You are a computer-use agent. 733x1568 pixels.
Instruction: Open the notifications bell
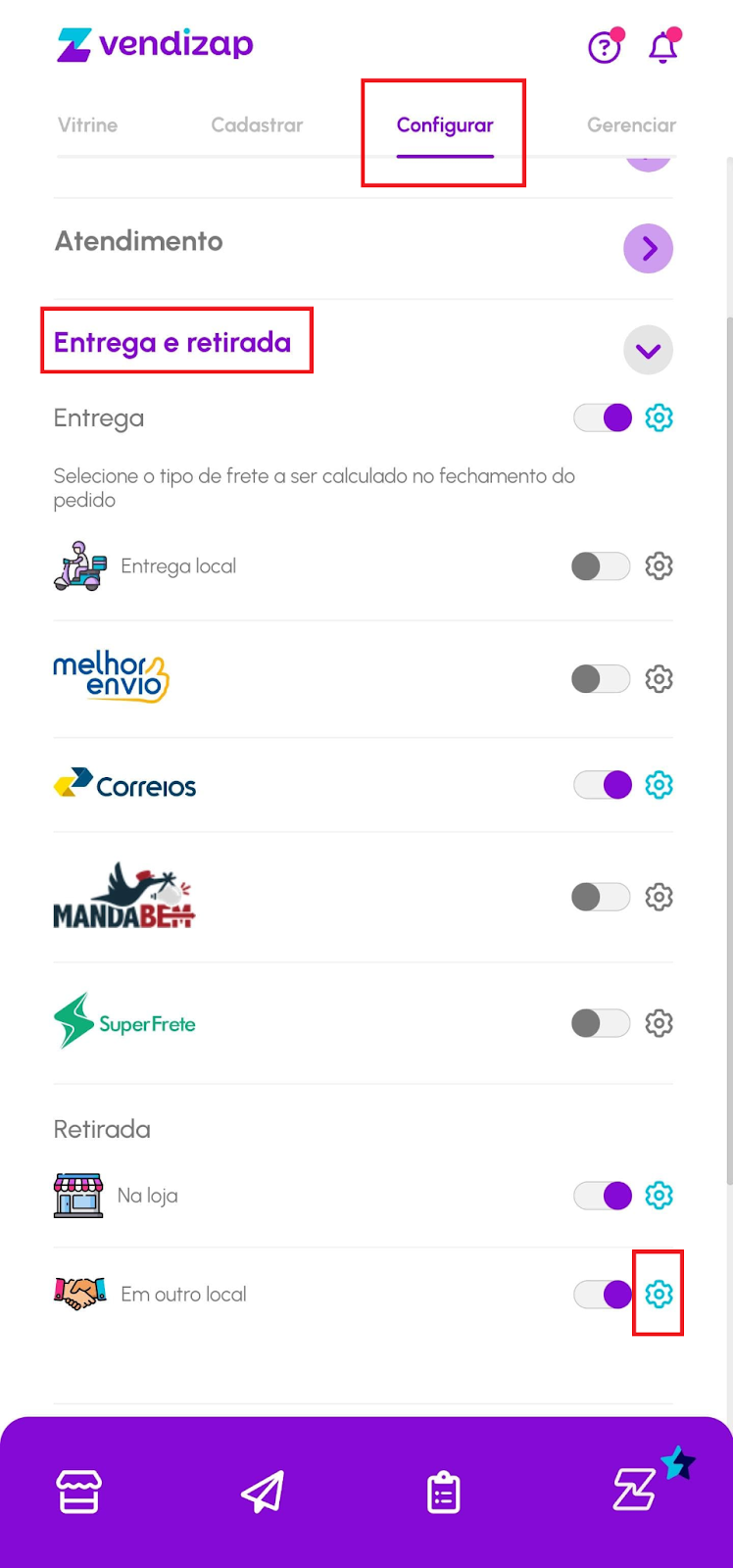[x=663, y=47]
